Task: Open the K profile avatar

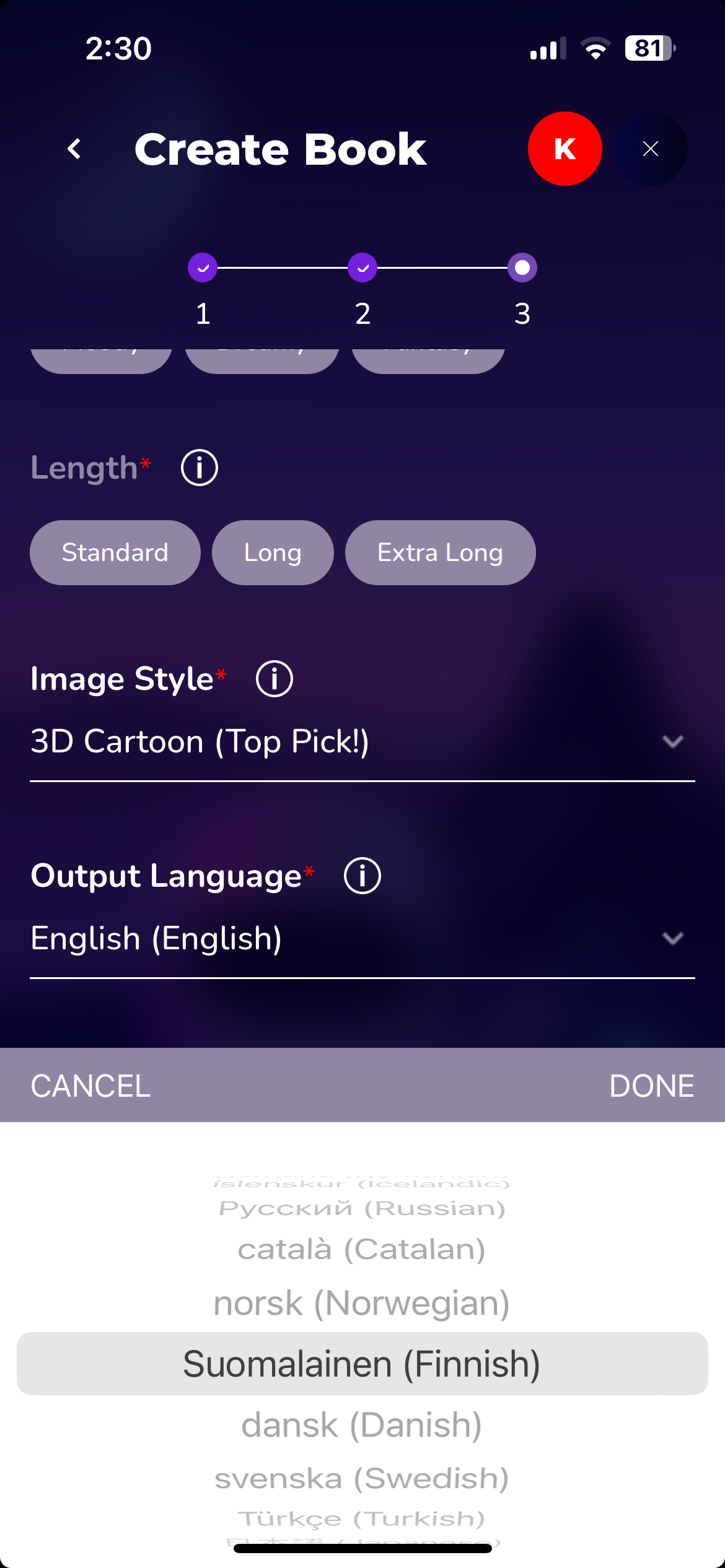Action: click(x=565, y=149)
